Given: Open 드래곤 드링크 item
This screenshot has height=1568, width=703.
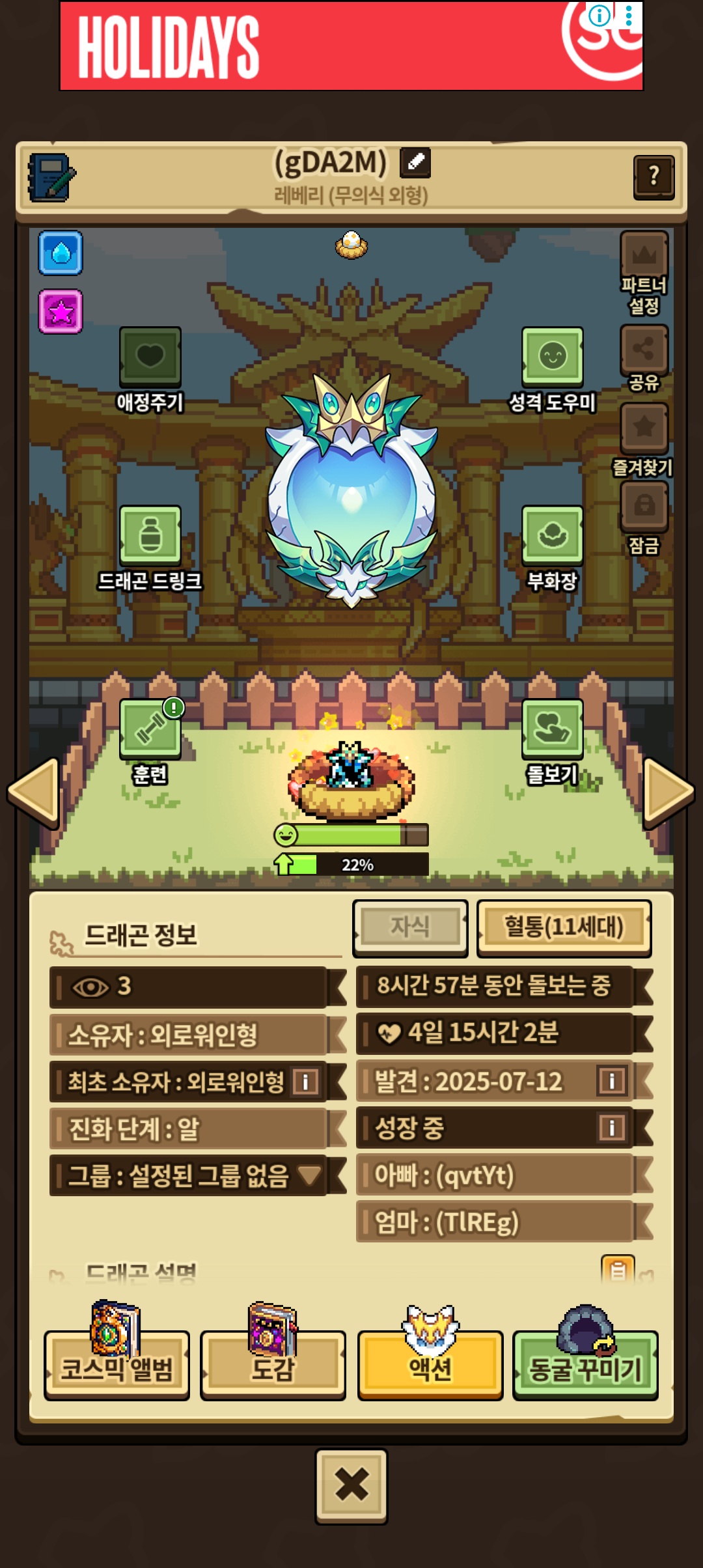Looking at the screenshot, I should pos(150,535).
